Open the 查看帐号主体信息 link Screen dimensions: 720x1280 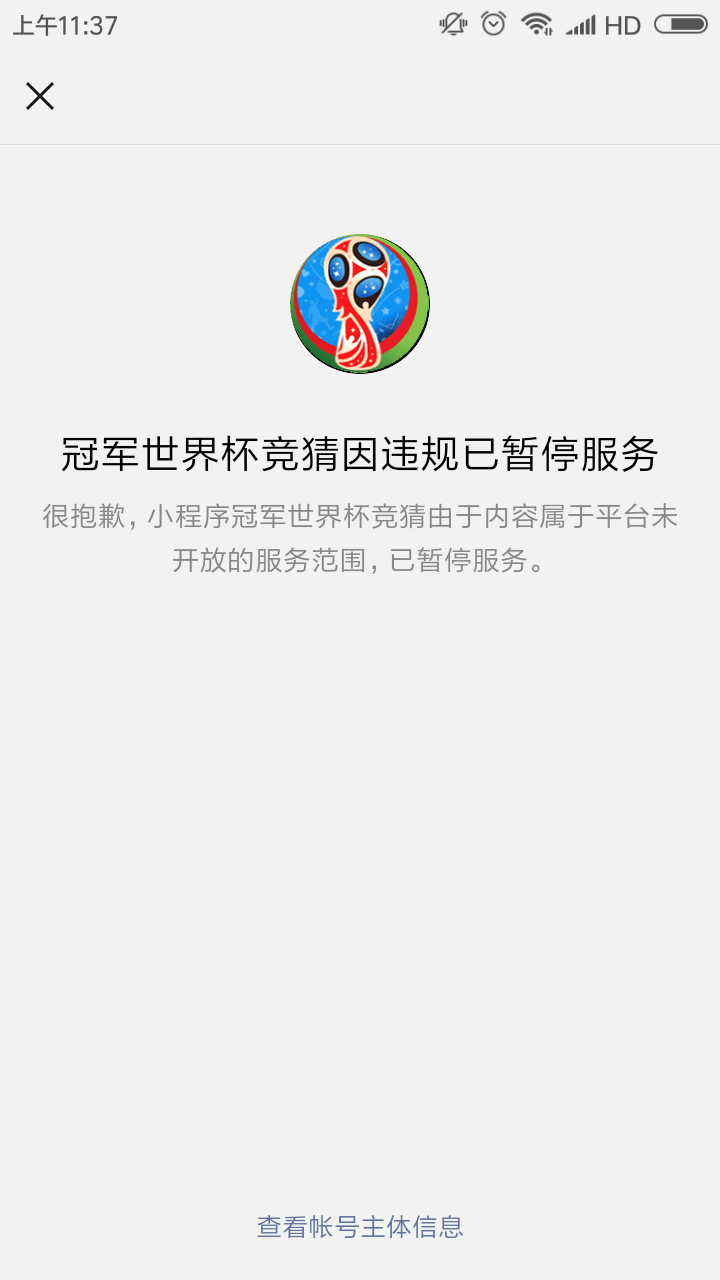coord(360,1226)
